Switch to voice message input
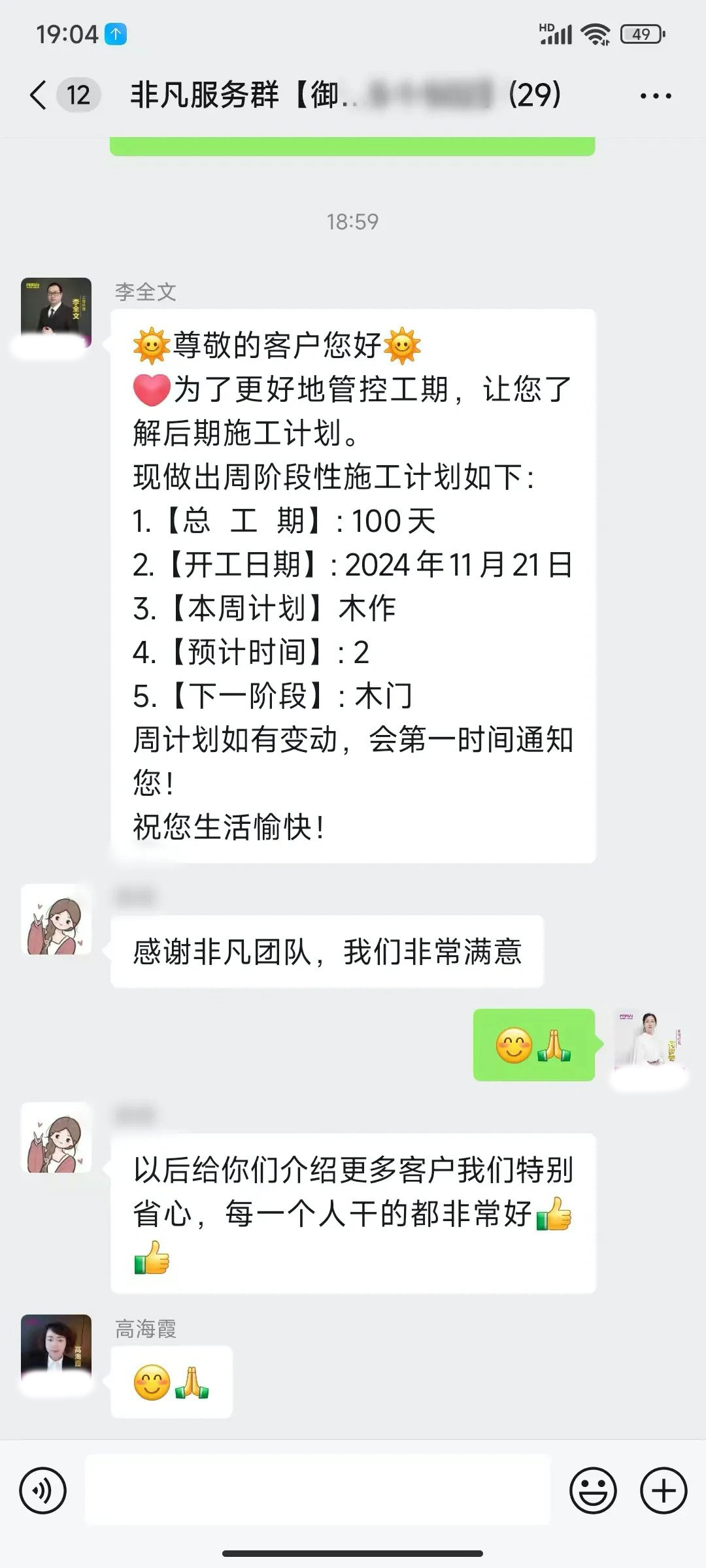This screenshot has height=1568, width=706. click(x=43, y=1491)
